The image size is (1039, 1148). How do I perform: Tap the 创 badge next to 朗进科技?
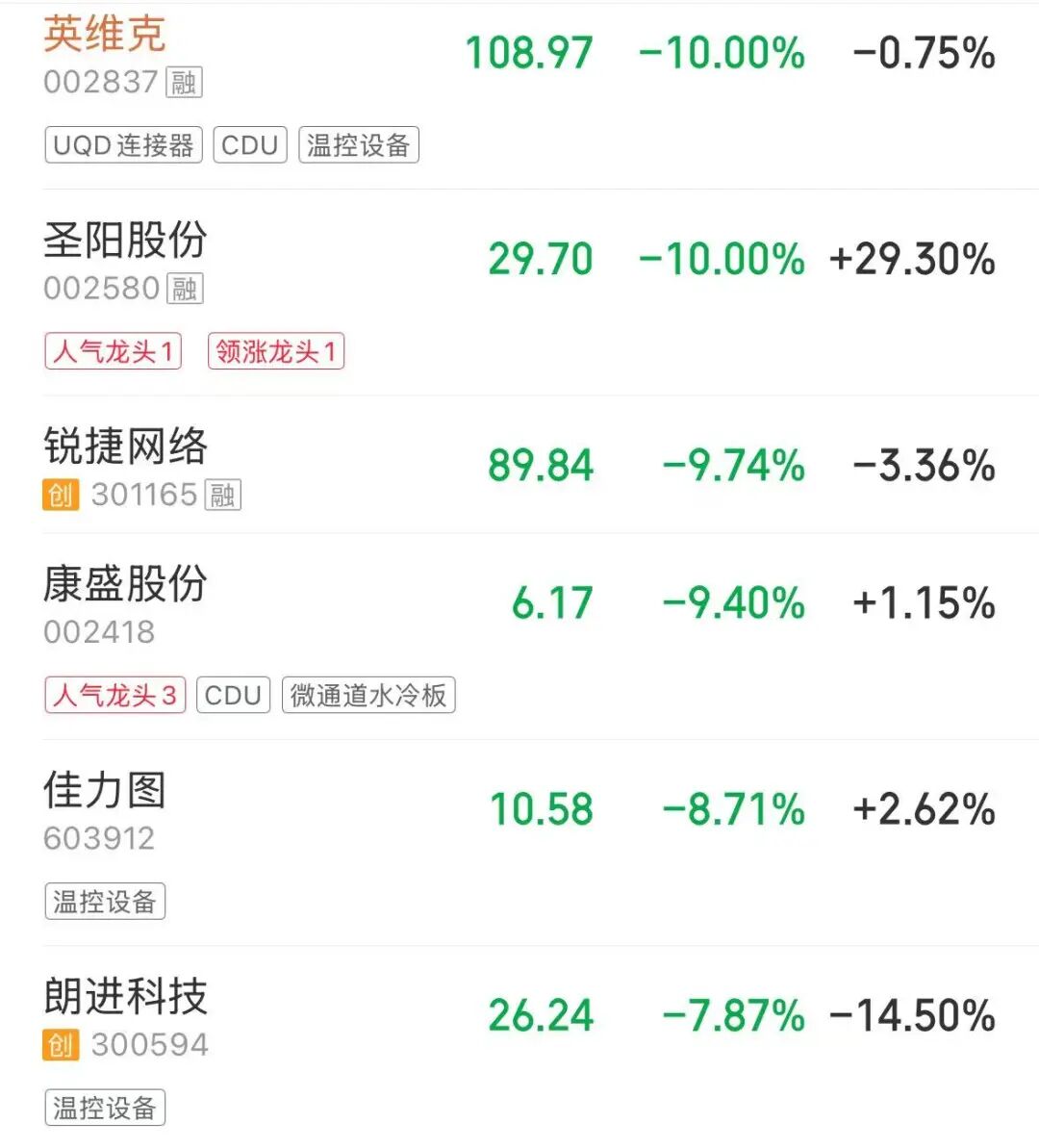(61, 1043)
